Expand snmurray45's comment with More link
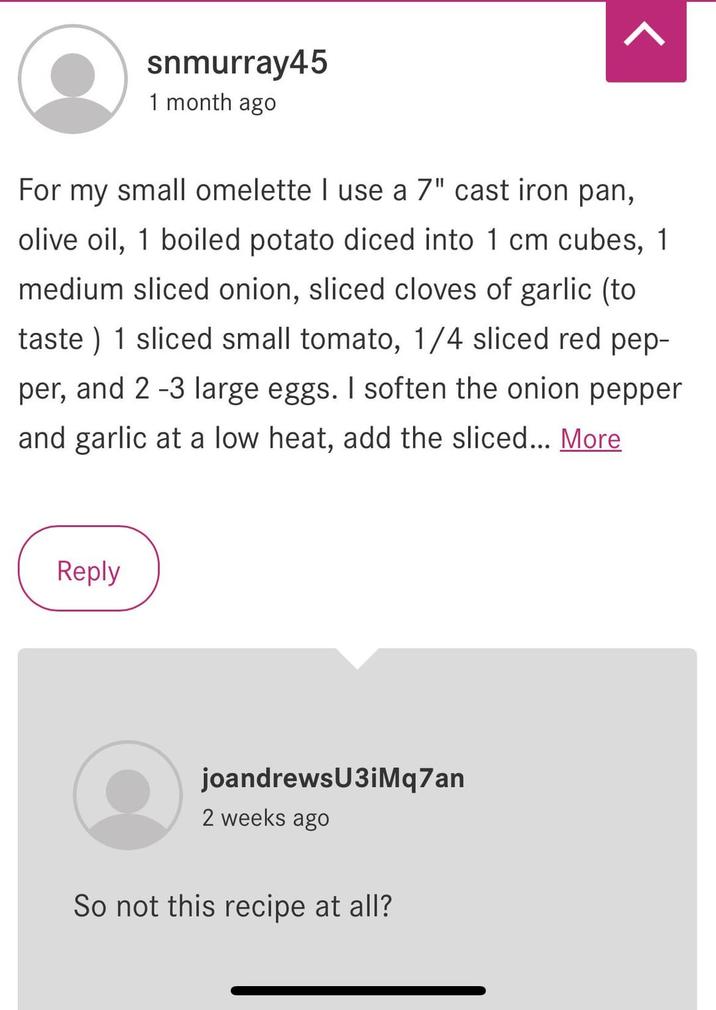 coord(590,439)
